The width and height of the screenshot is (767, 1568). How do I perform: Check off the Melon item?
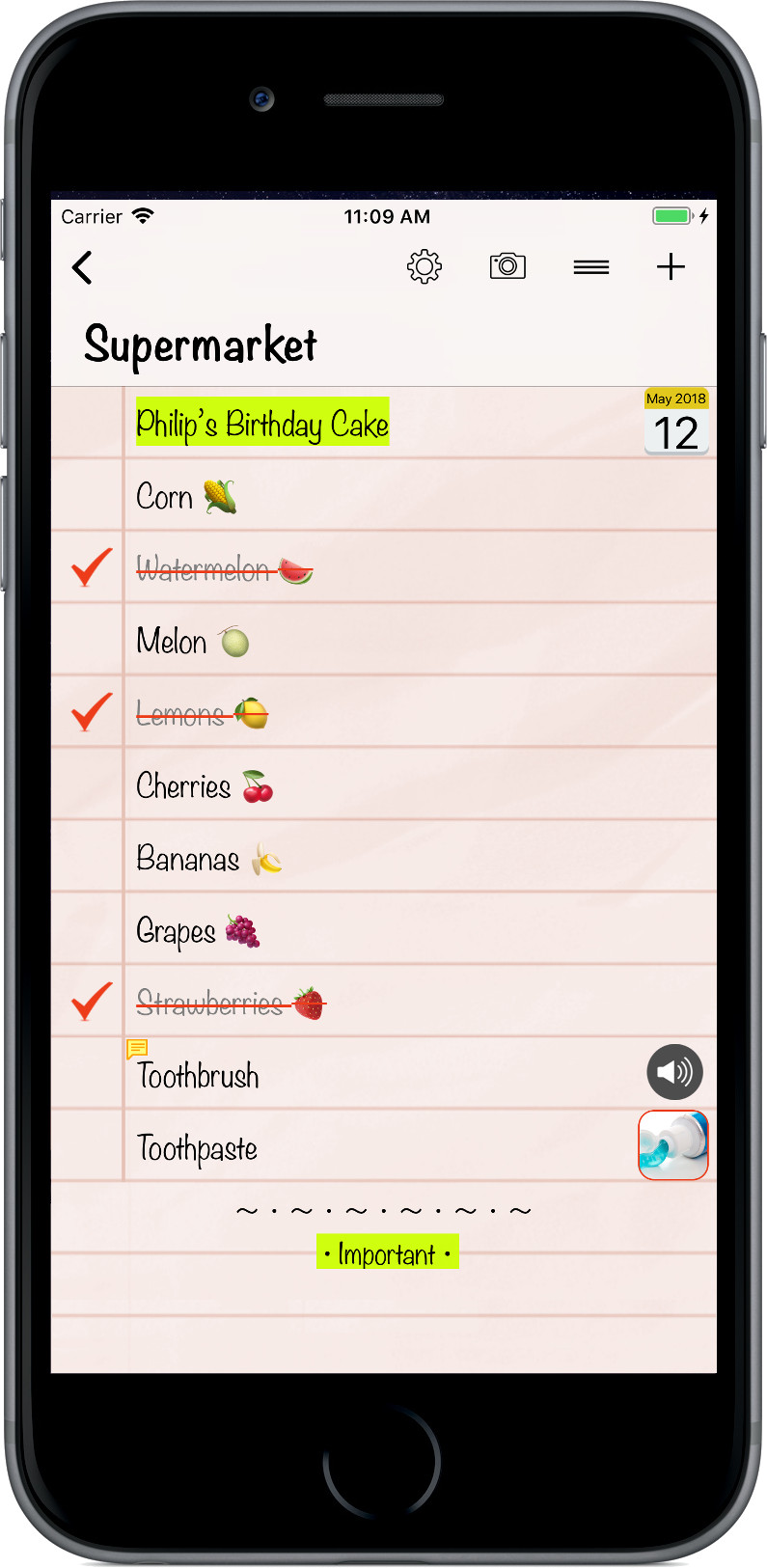[88, 641]
